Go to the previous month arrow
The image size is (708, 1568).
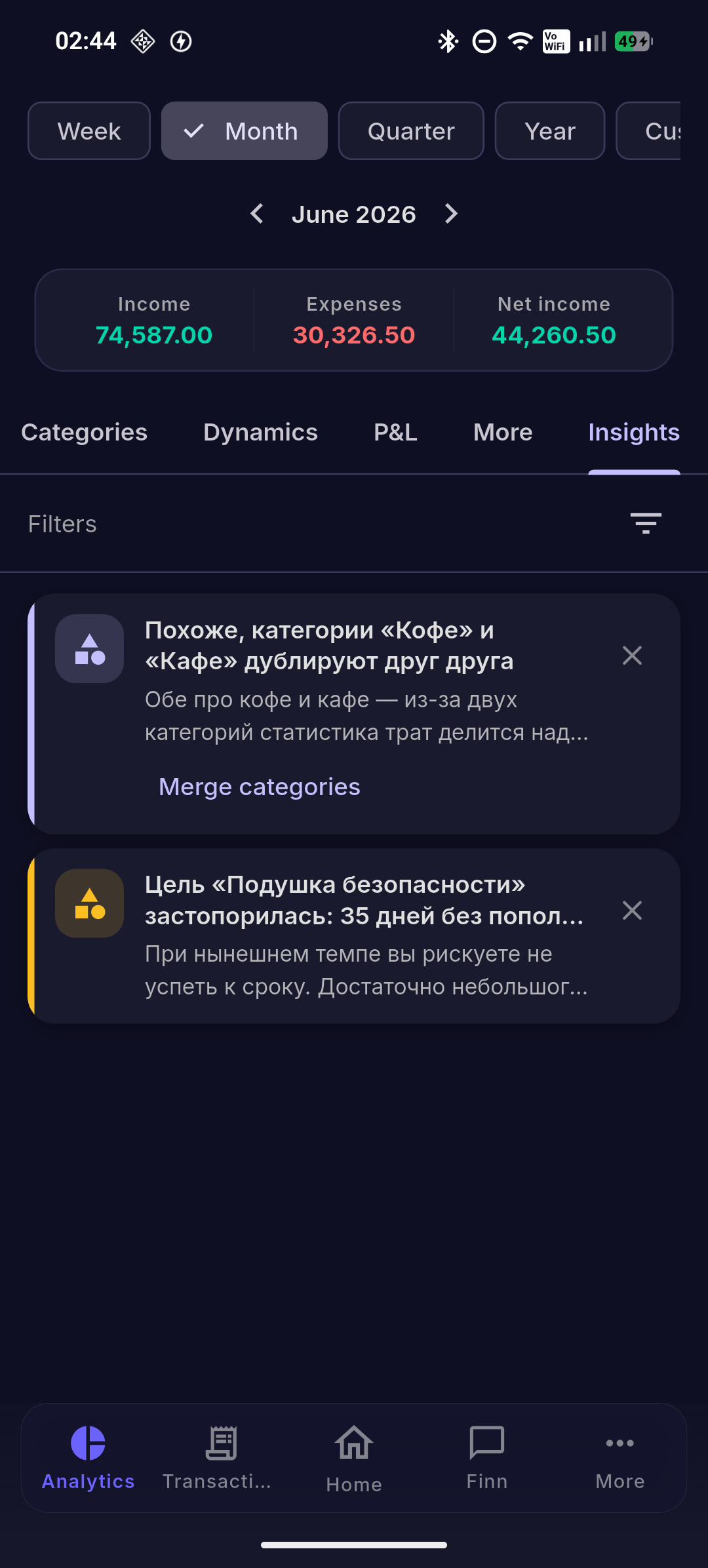[x=257, y=214]
